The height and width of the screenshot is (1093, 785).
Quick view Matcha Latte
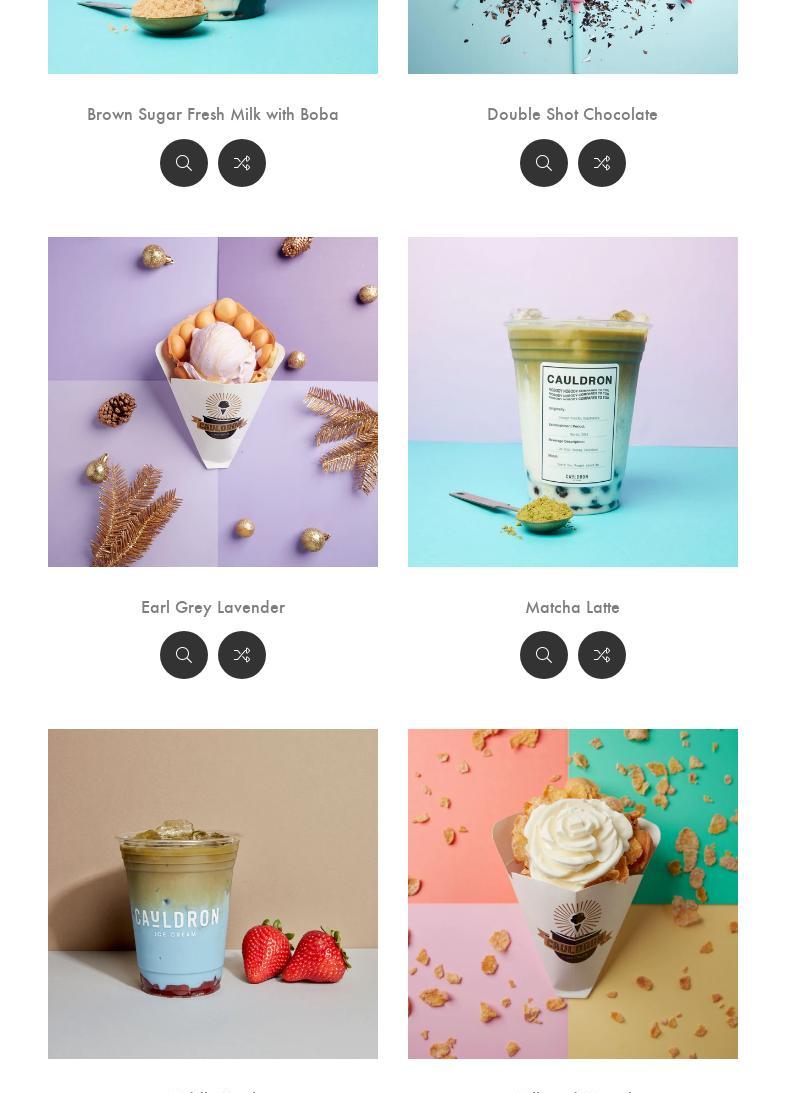(x=544, y=655)
